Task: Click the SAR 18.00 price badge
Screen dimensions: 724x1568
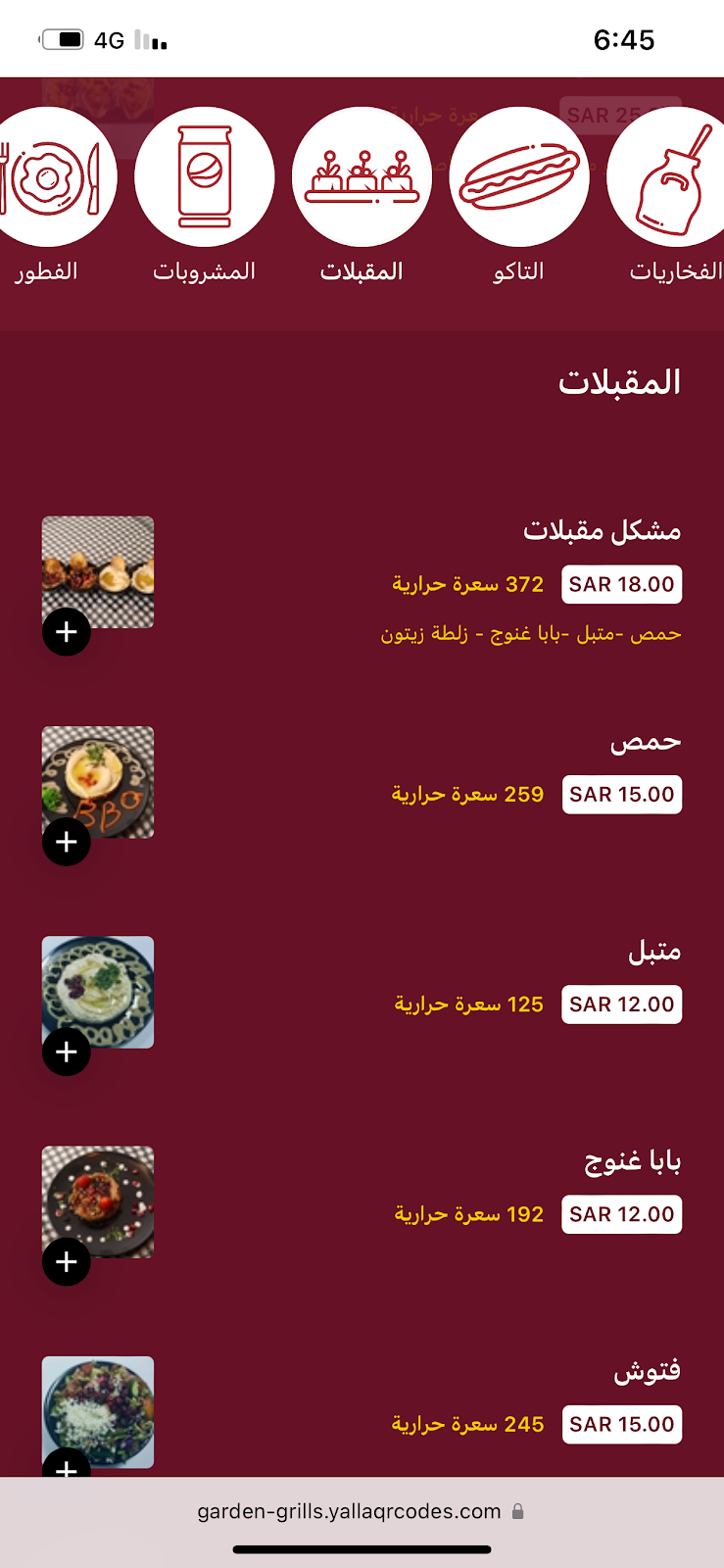Action: (621, 584)
